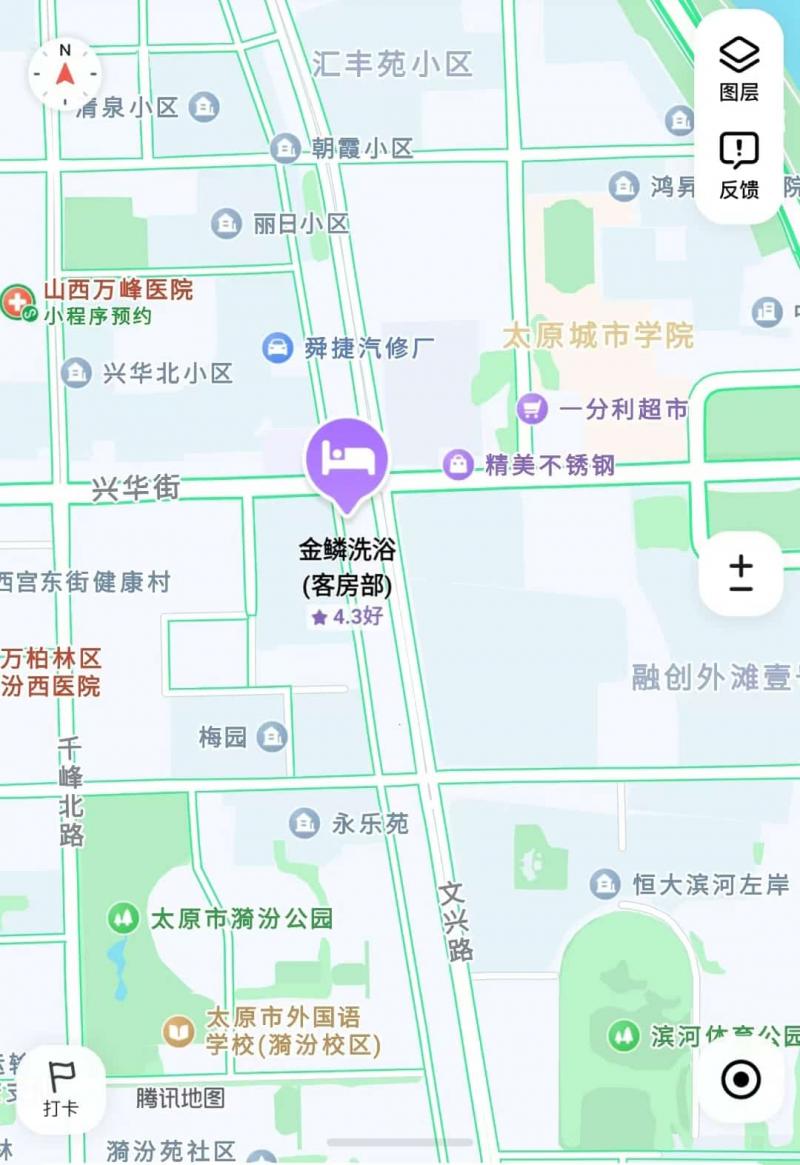Click the school icon for 太原市外国语学校

click(x=179, y=1030)
